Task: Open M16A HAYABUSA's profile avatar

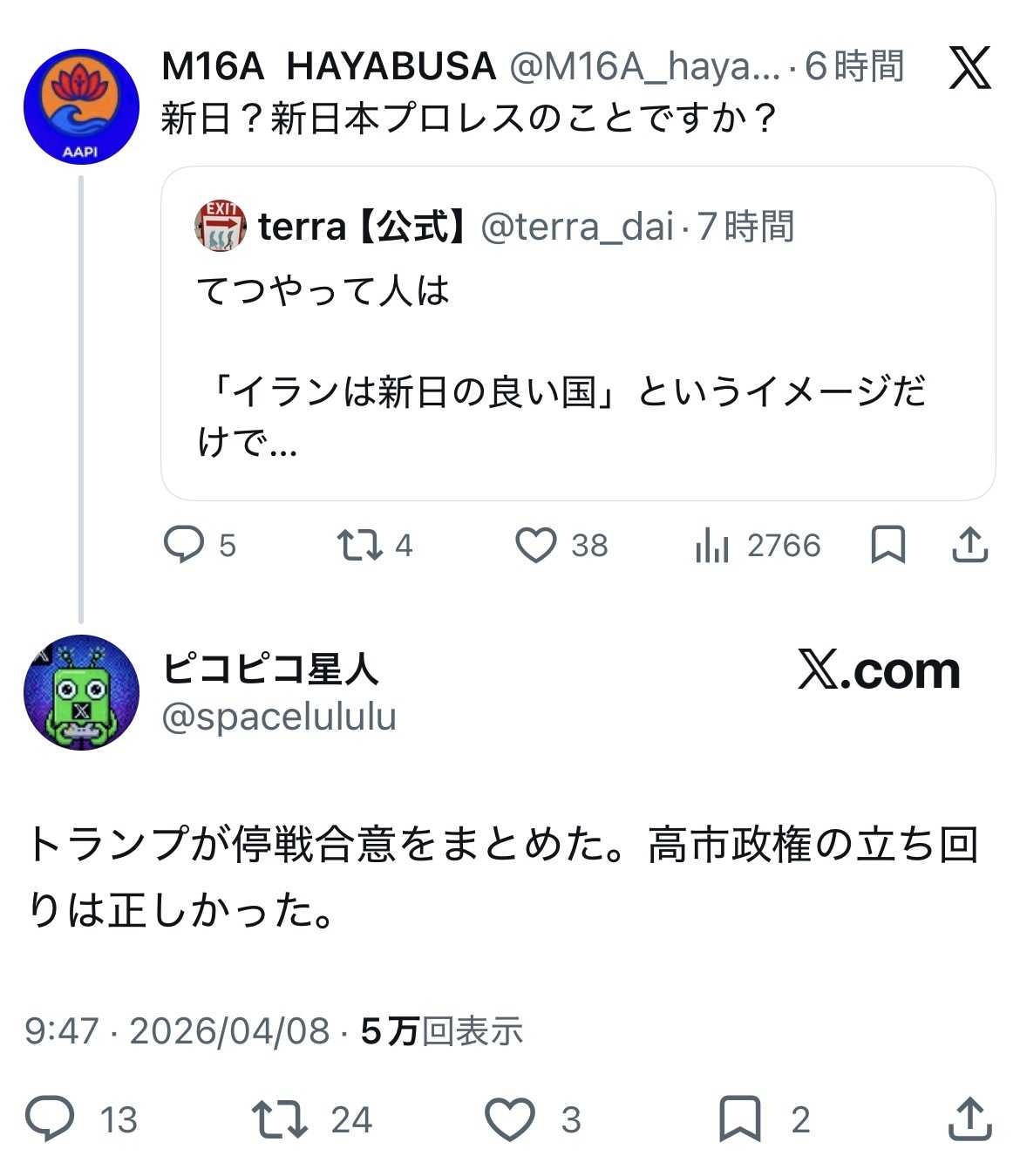Action: click(x=80, y=106)
